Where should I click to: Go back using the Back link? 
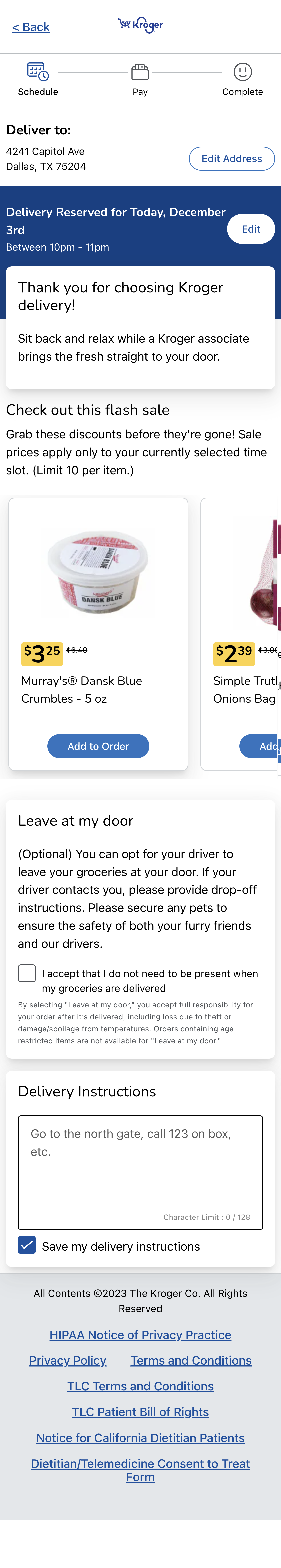coord(31,27)
